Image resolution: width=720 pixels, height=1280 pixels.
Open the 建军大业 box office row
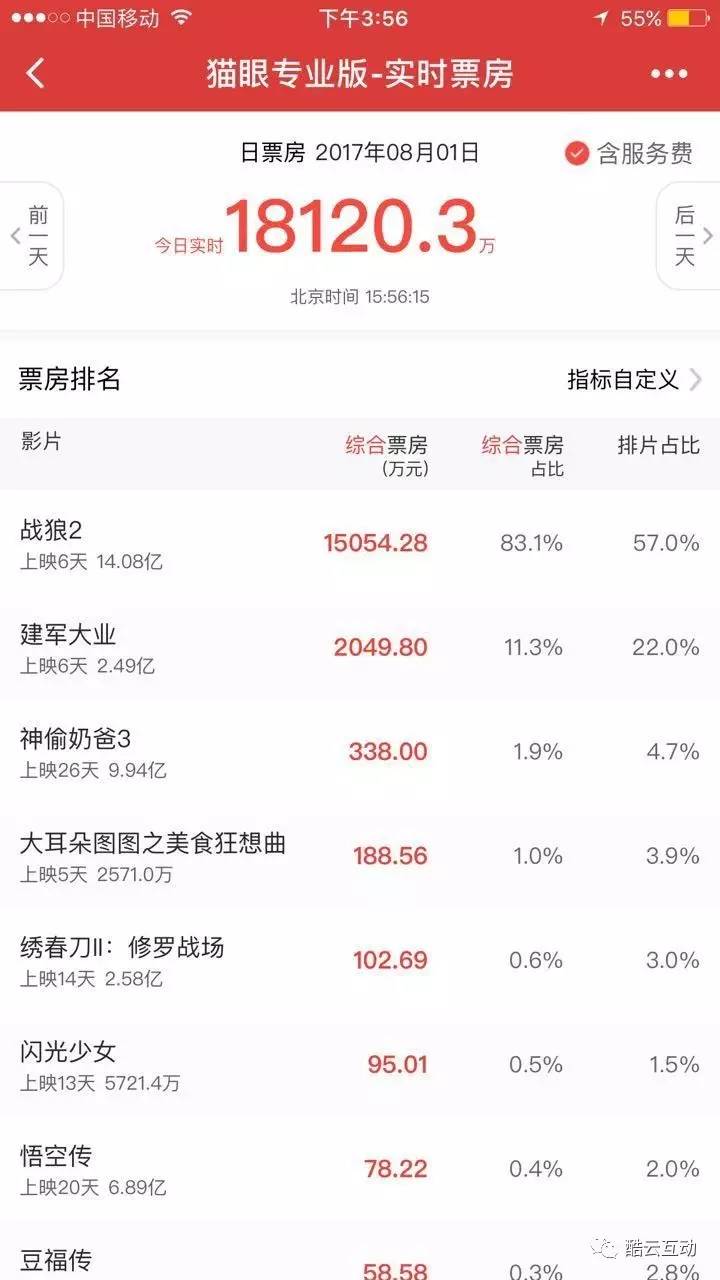360,648
